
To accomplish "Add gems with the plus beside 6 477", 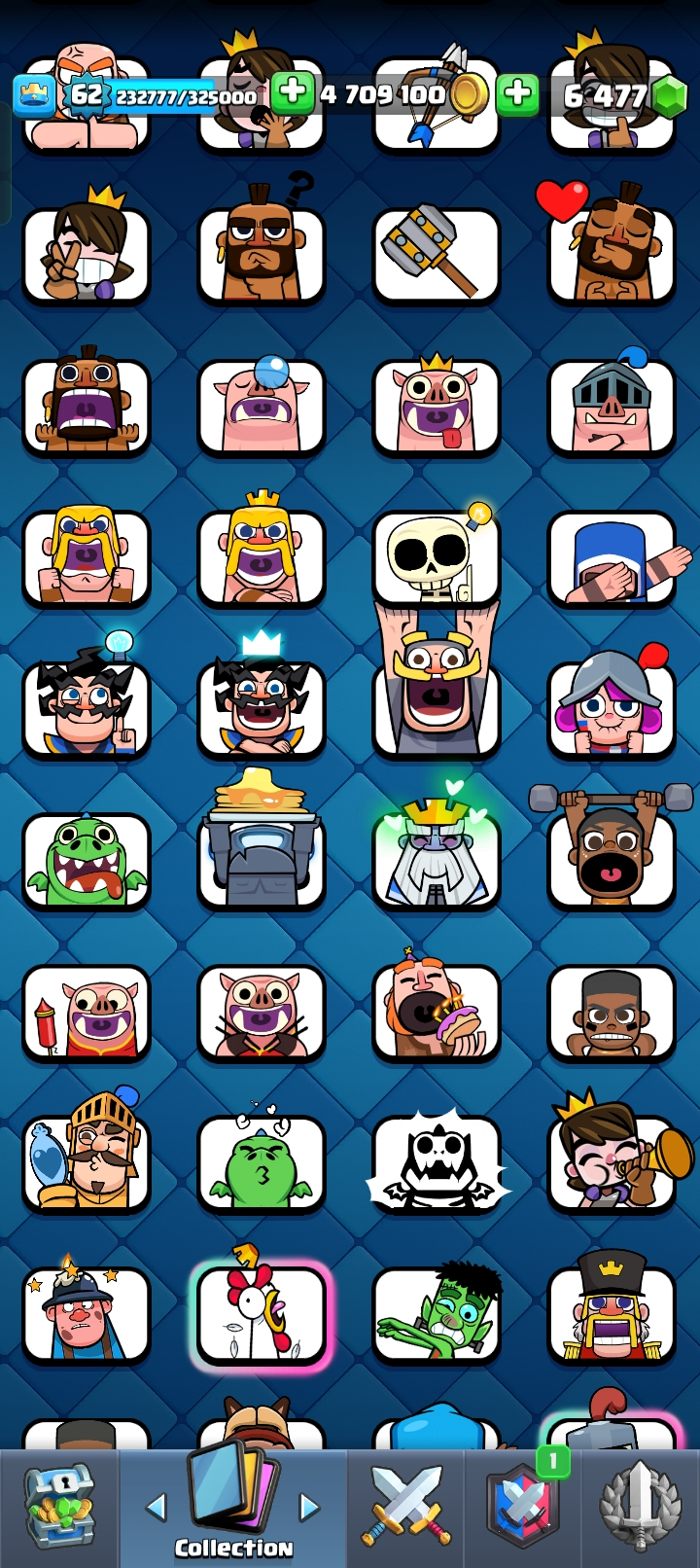I will click(x=517, y=94).
